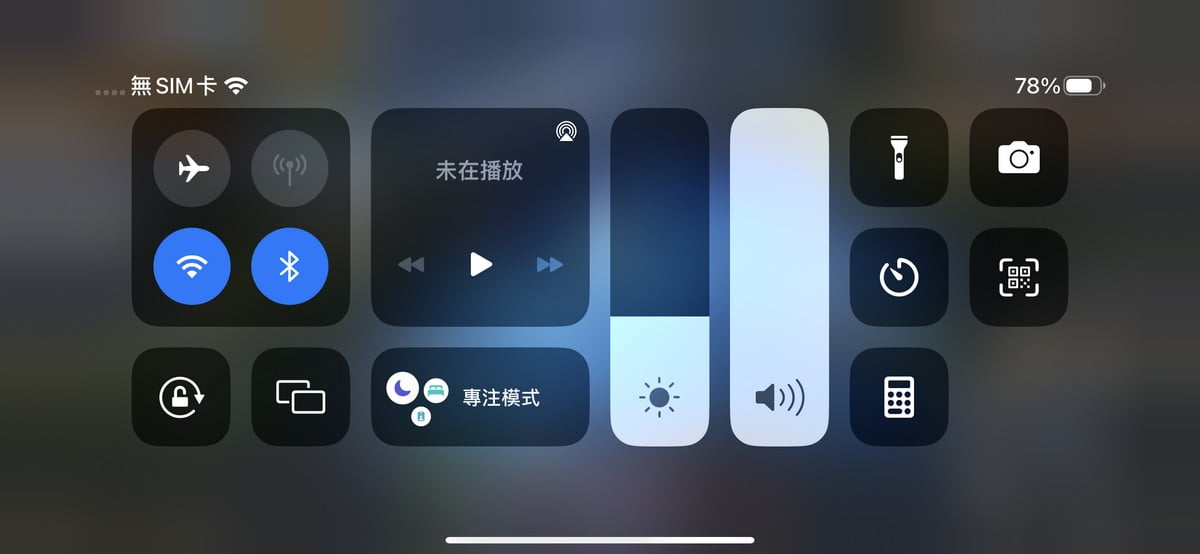Screen dimensions: 1200x554
Task: Launch the Camera
Action: 1018,158
